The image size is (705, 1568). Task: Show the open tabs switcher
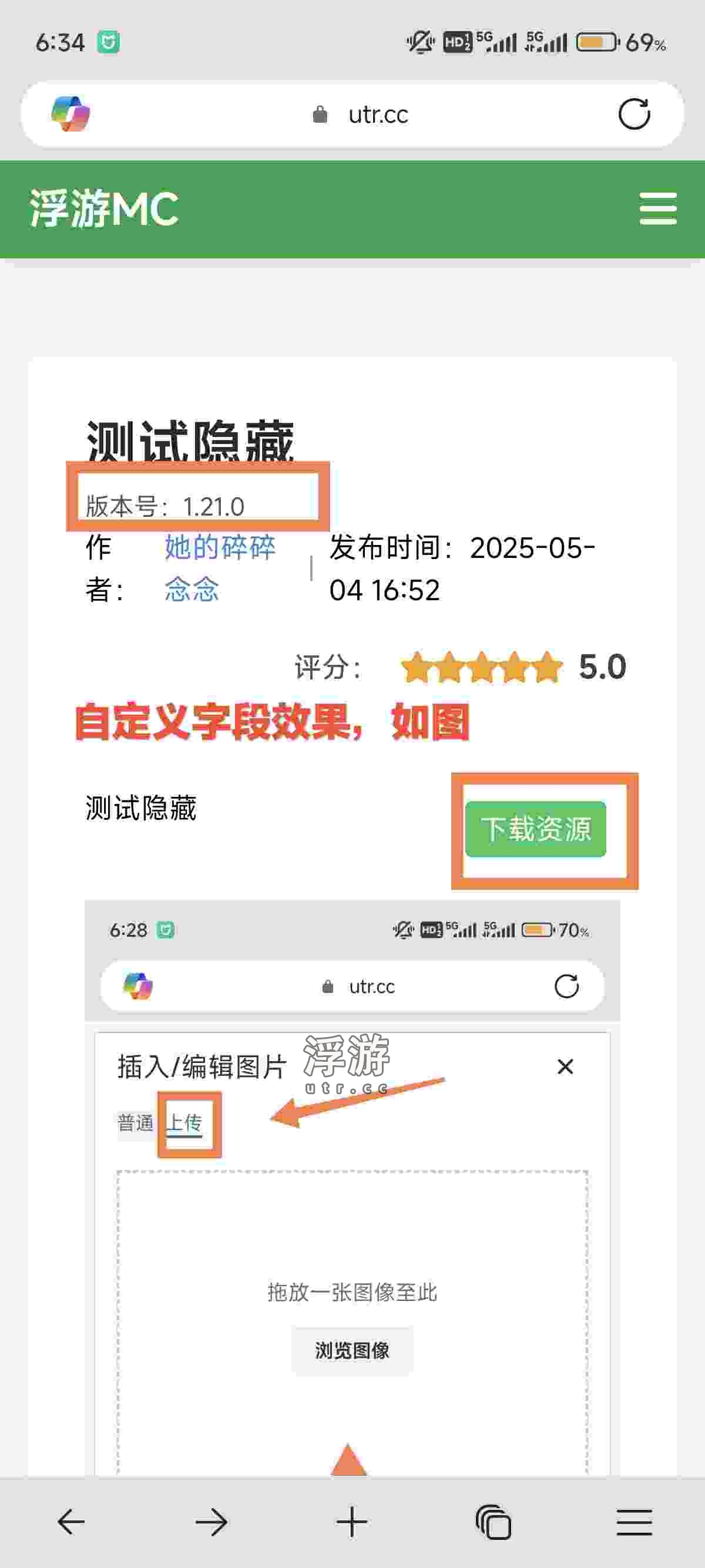[x=493, y=1522]
